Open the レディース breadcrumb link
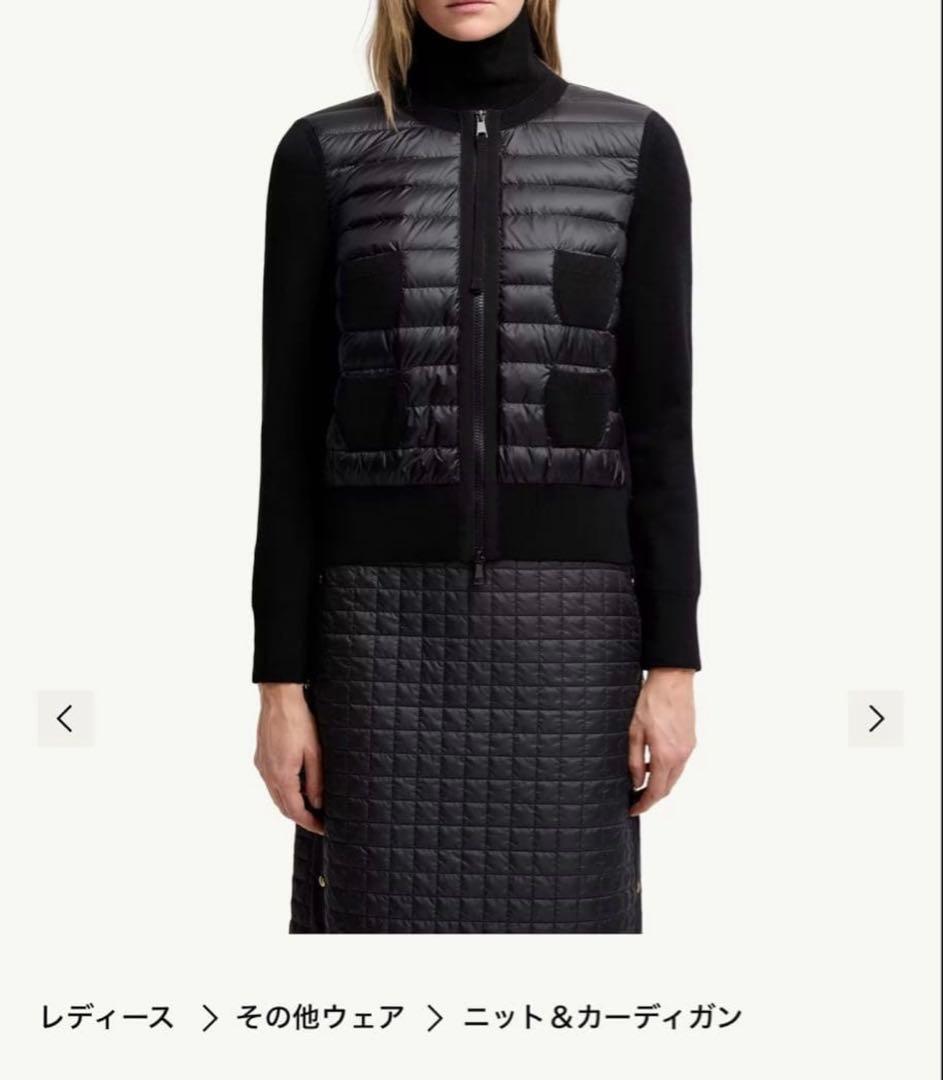The image size is (943, 1080). coord(107,1018)
